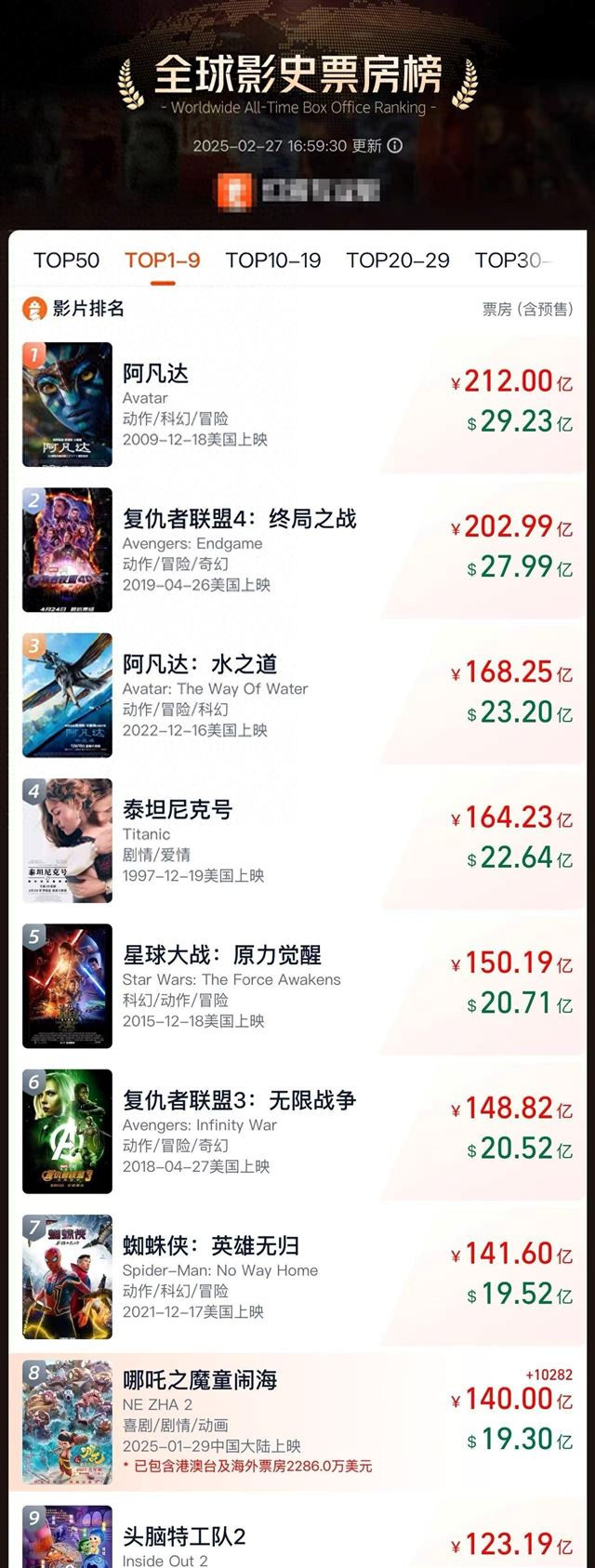Open 头脑特工队2 (Inside Out 2)
This screenshot has width=595, height=1568.
[x=184, y=1536]
